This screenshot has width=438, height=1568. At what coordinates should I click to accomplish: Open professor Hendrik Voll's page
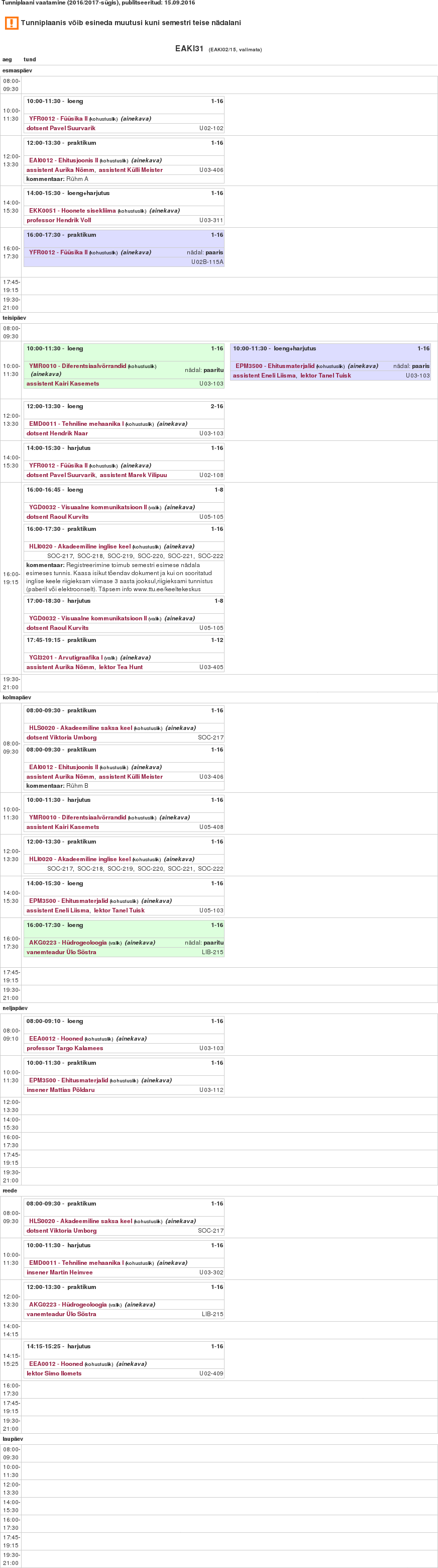coord(59,220)
